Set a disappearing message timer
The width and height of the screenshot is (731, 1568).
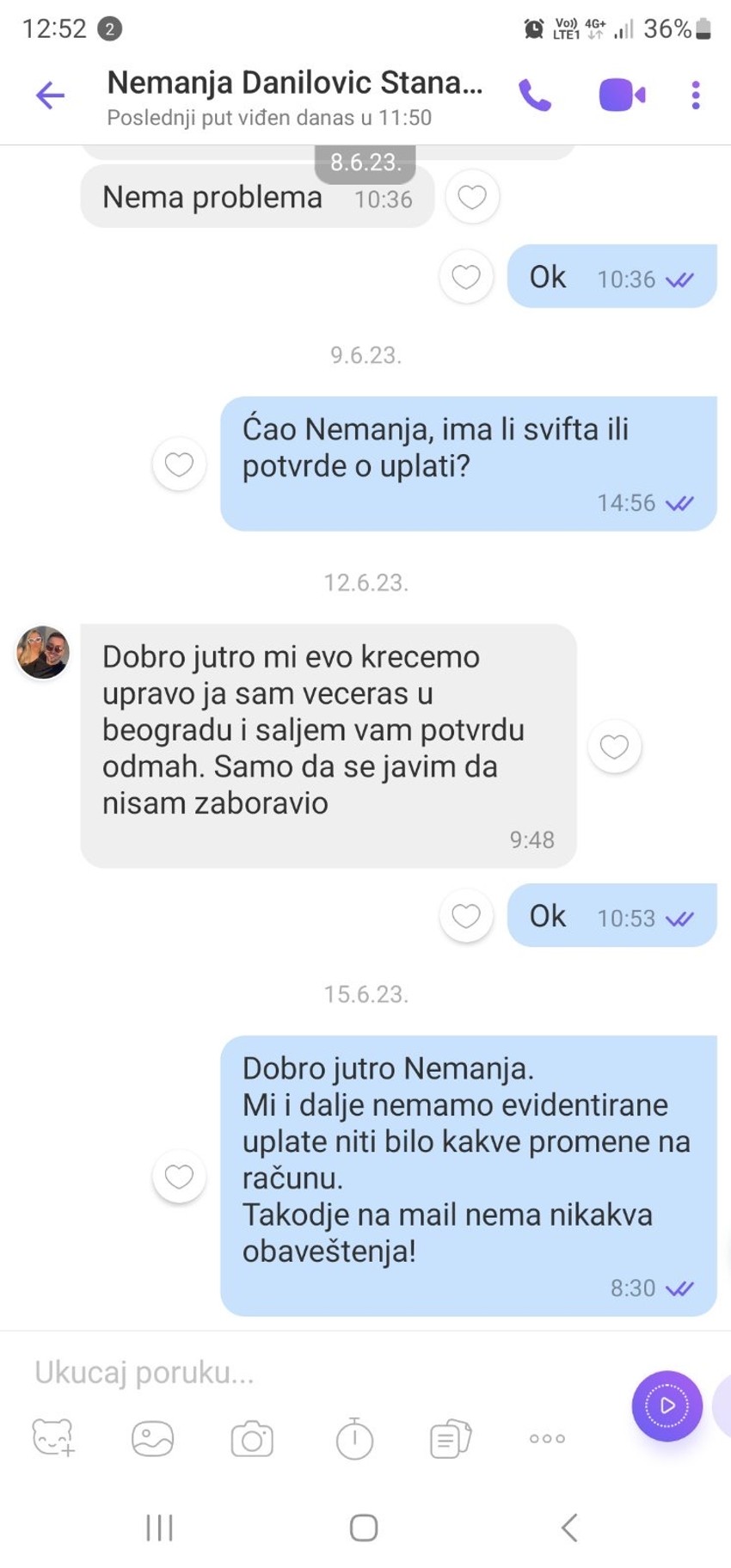pos(353,1438)
